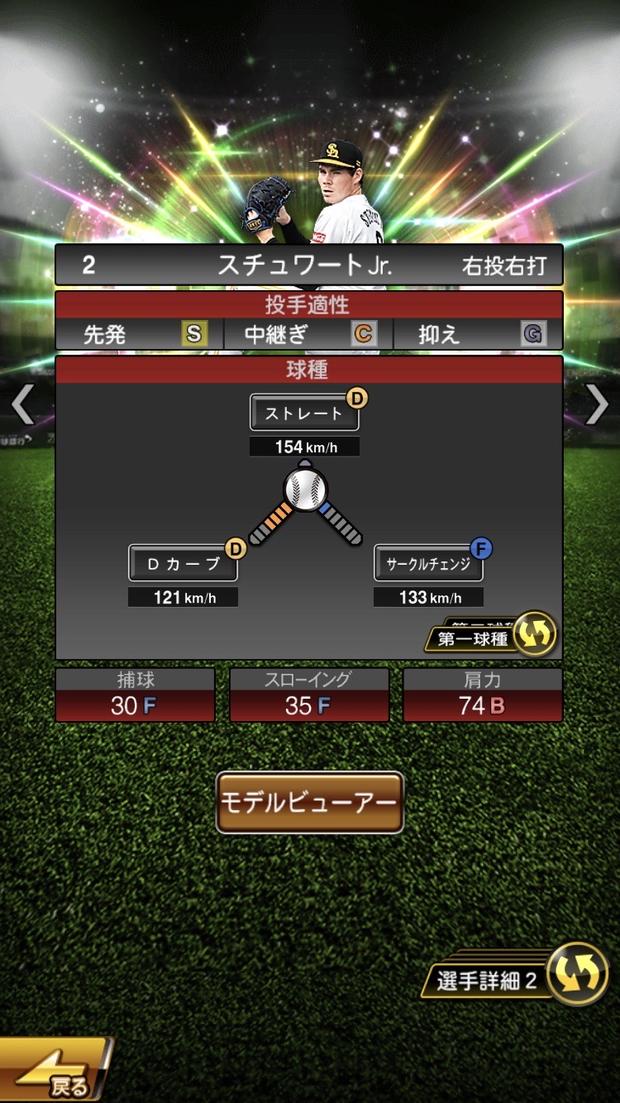Select the ストレート pitch type
The image size is (620, 1103).
[x=304, y=413]
